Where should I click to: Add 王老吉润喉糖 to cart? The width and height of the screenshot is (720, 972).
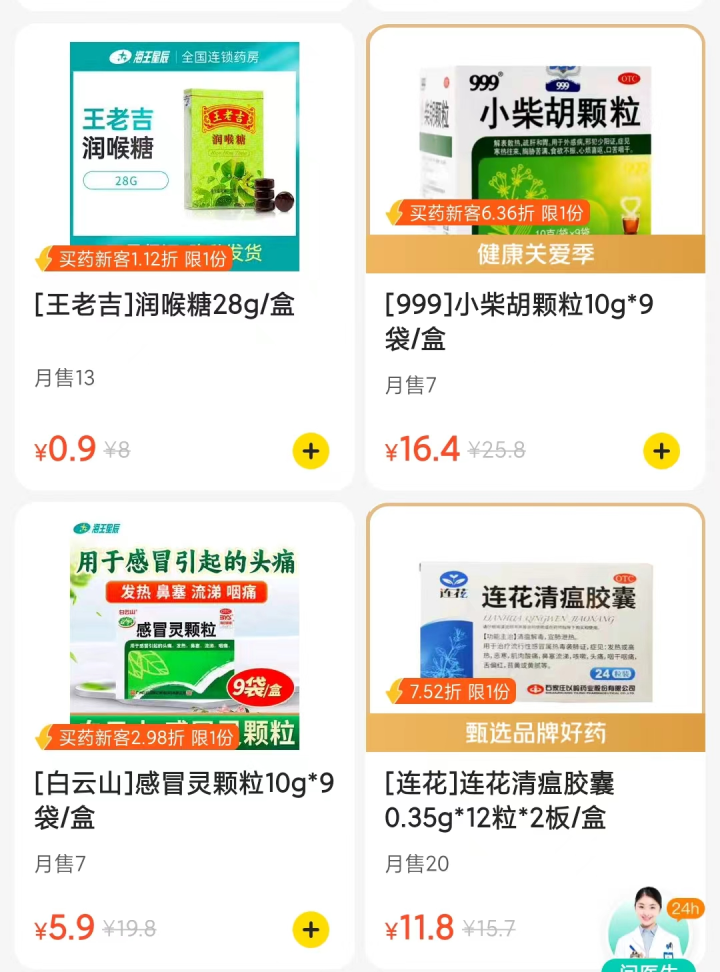311,451
